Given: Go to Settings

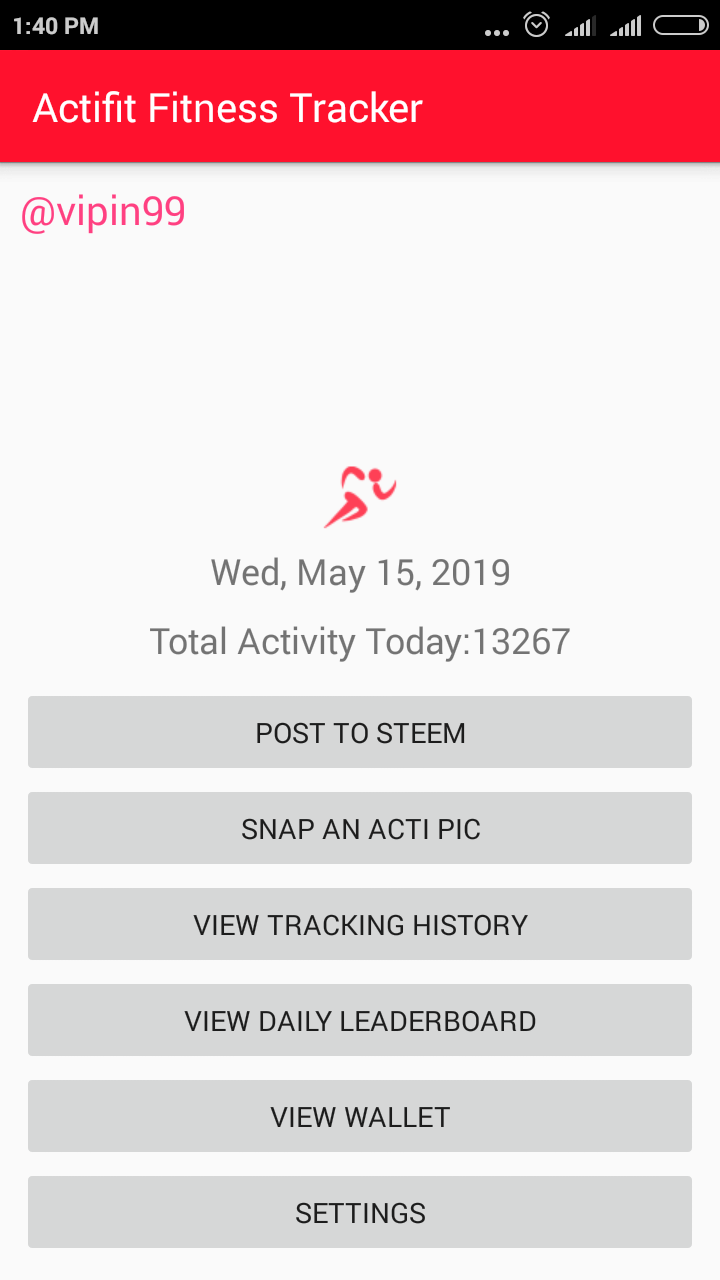Looking at the screenshot, I should (x=360, y=1212).
